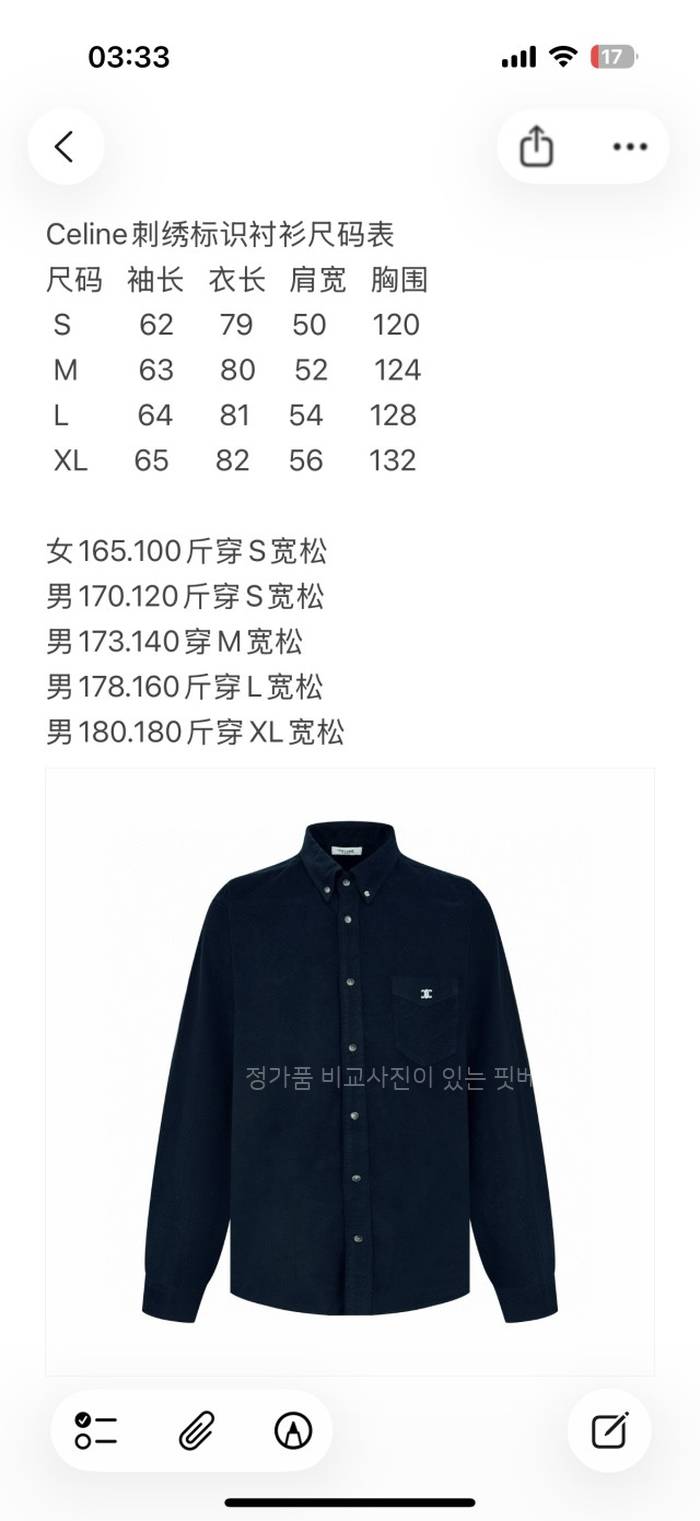Attach a file with the paperclip

[194, 1431]
